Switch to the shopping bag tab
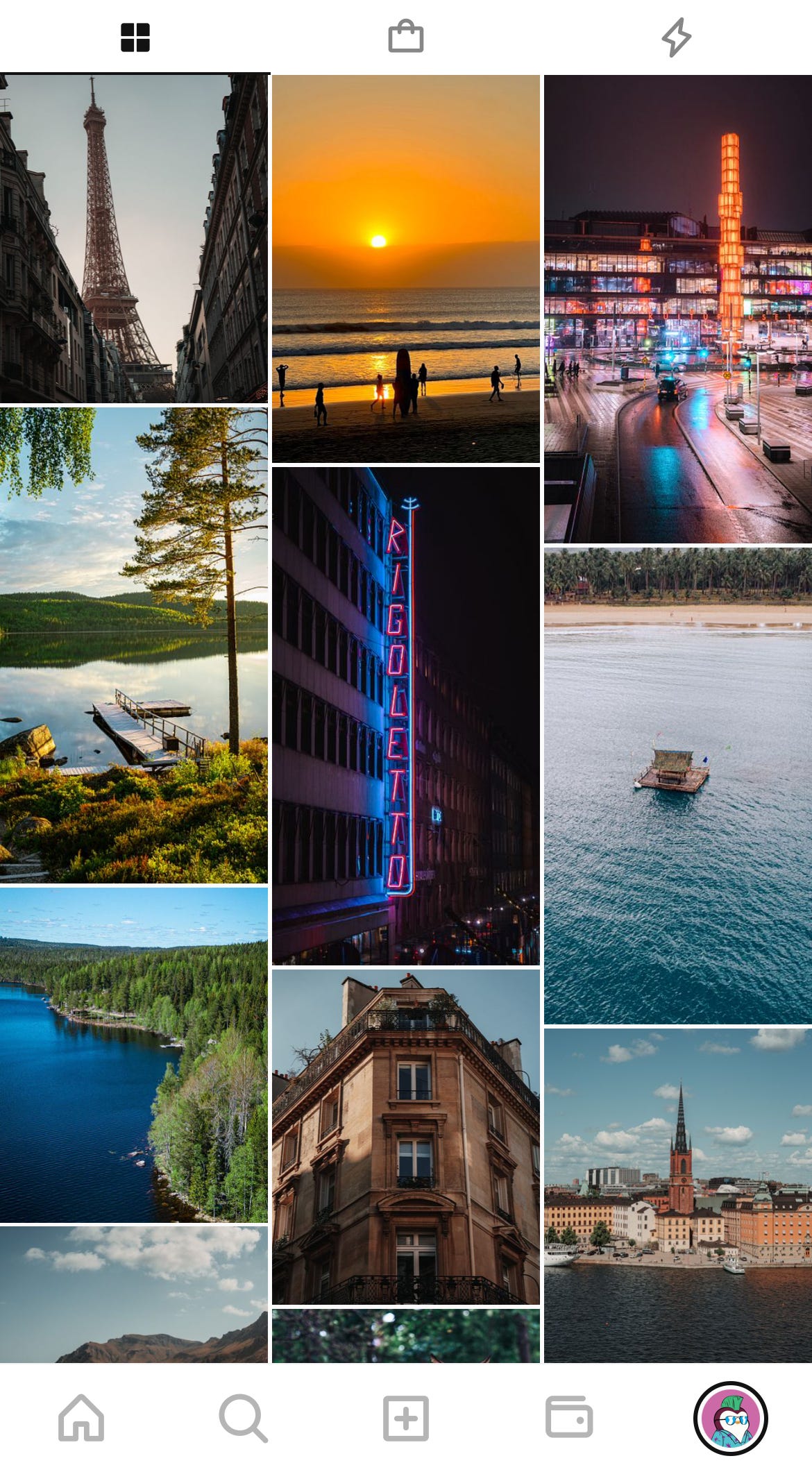Screen dimensions: 812x1472 pos(406,37)
